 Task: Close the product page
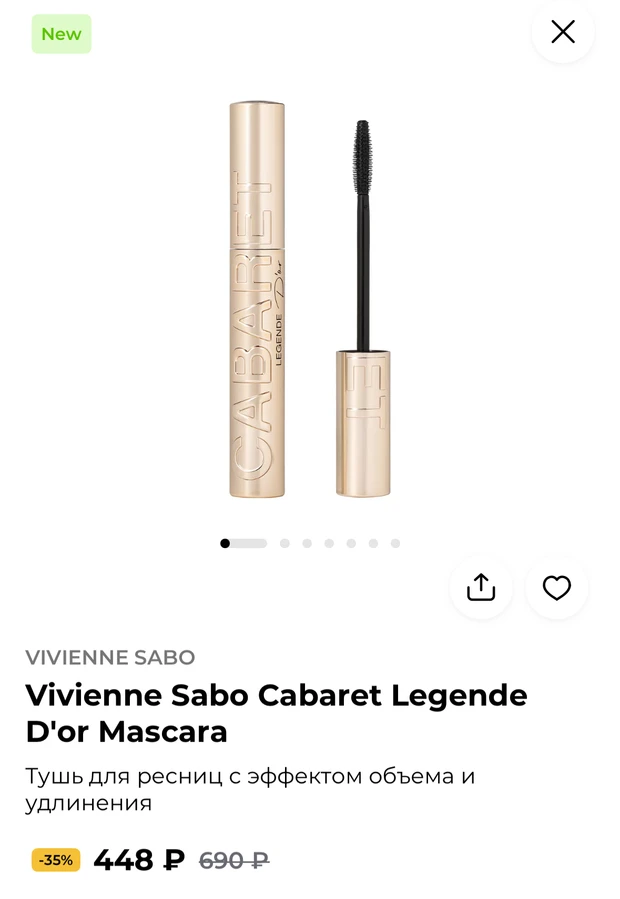(563, 32)
